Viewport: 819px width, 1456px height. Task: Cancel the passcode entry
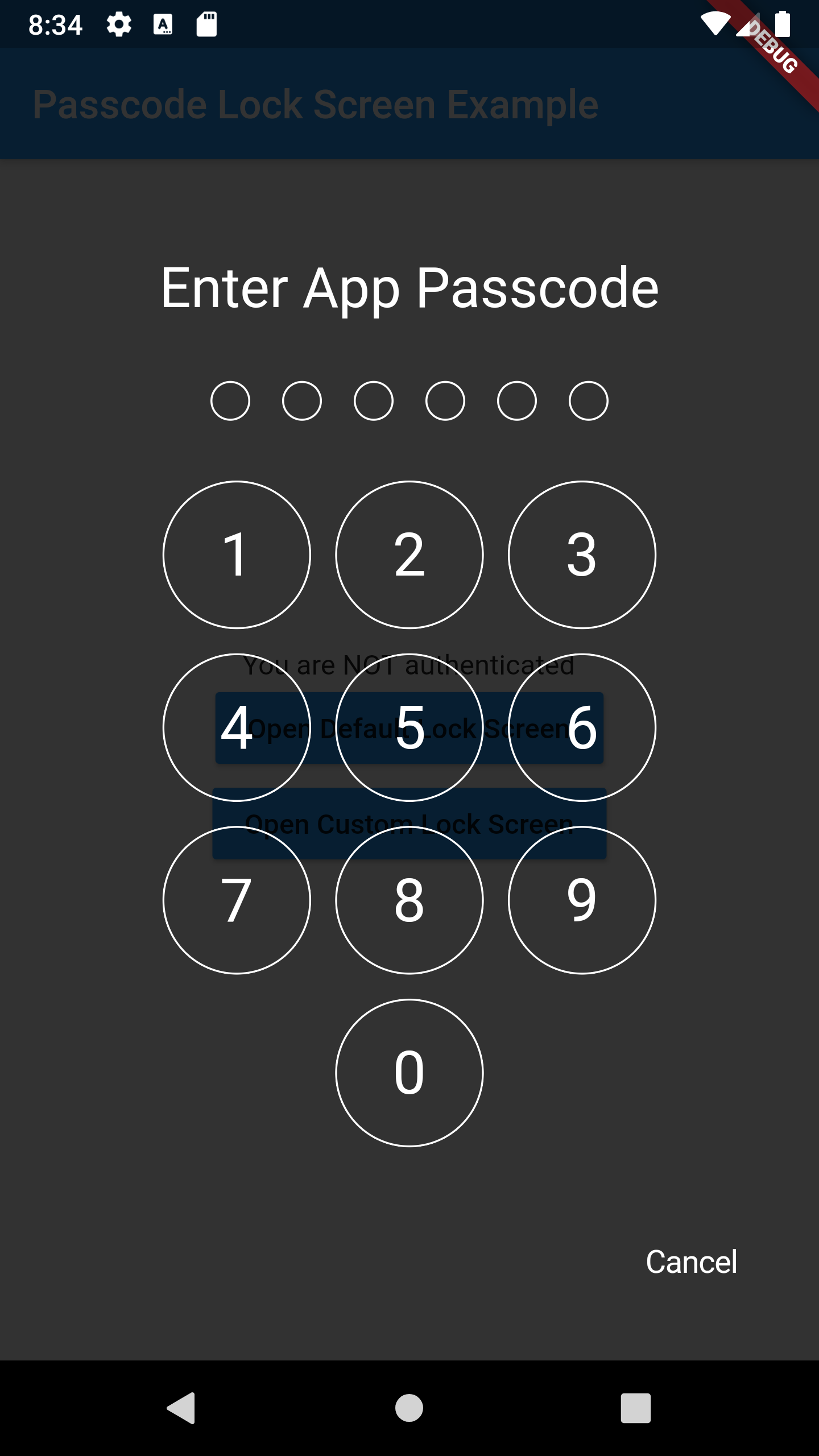pyautogui.click(x=691, y=1262)
